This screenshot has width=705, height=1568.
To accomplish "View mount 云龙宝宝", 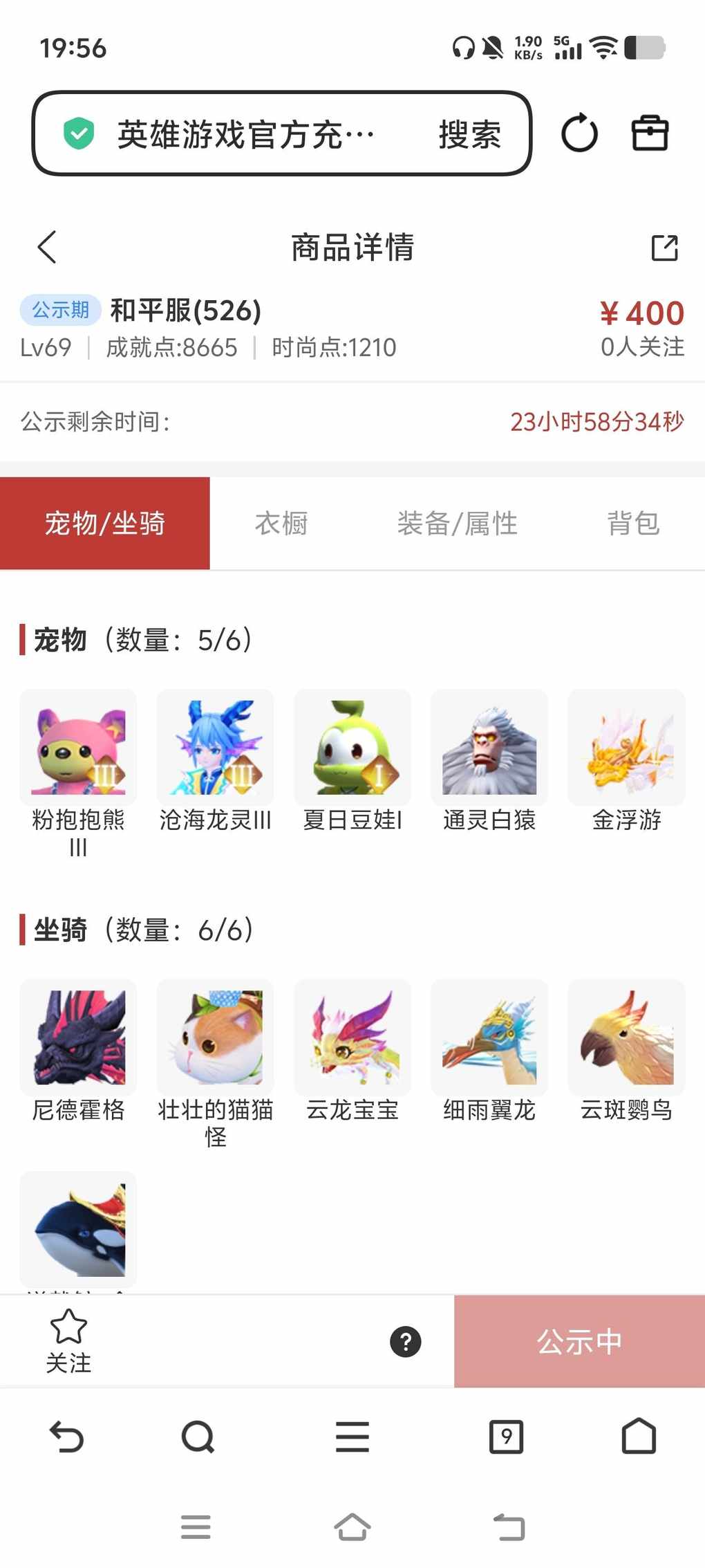I will click(352, 1037).
